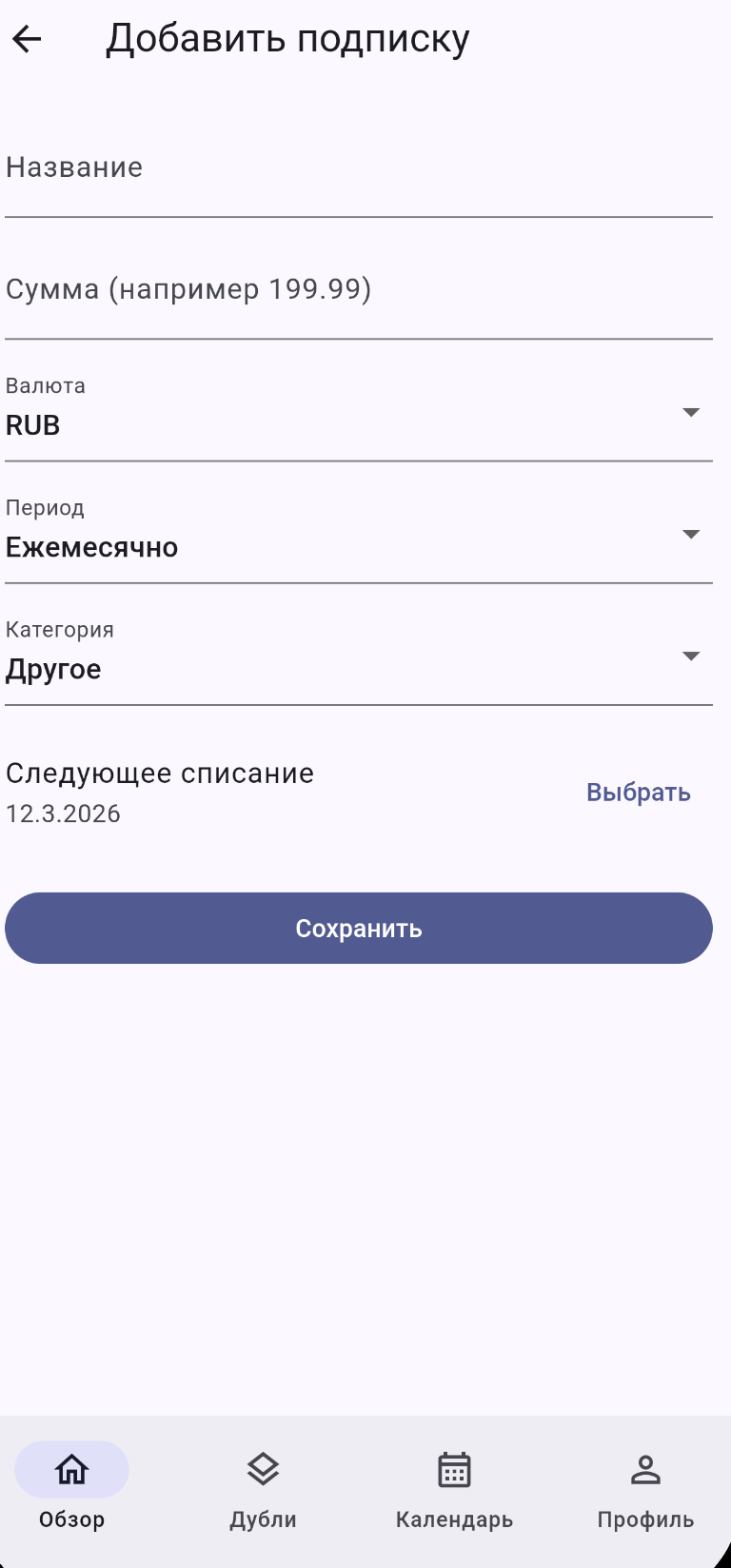This screenshot has height=1568, width=731.
Task: Tap the Сумма input field
Action: coord(358,290)
